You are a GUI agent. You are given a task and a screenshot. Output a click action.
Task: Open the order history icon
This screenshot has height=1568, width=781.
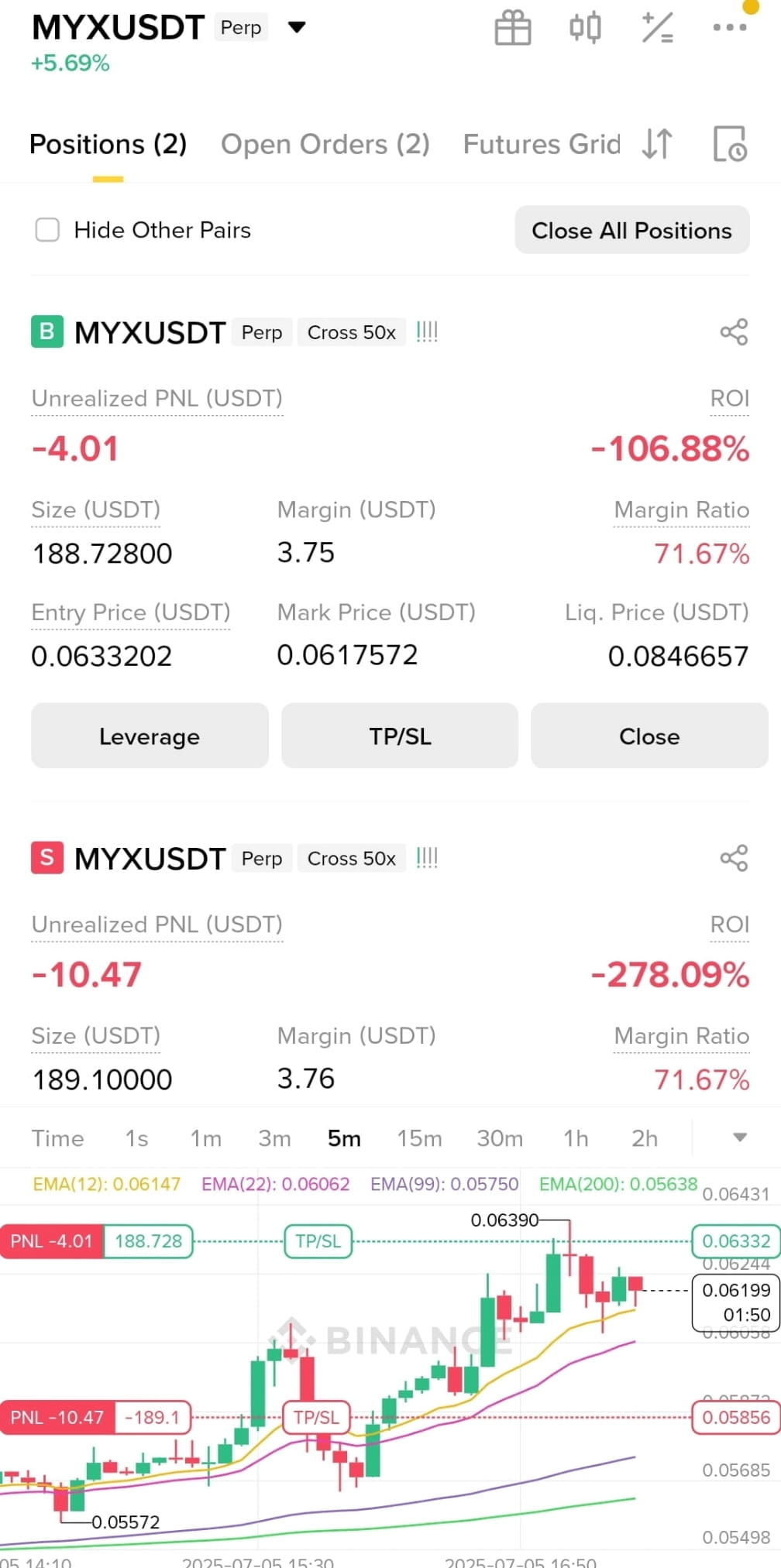point(729,144)
